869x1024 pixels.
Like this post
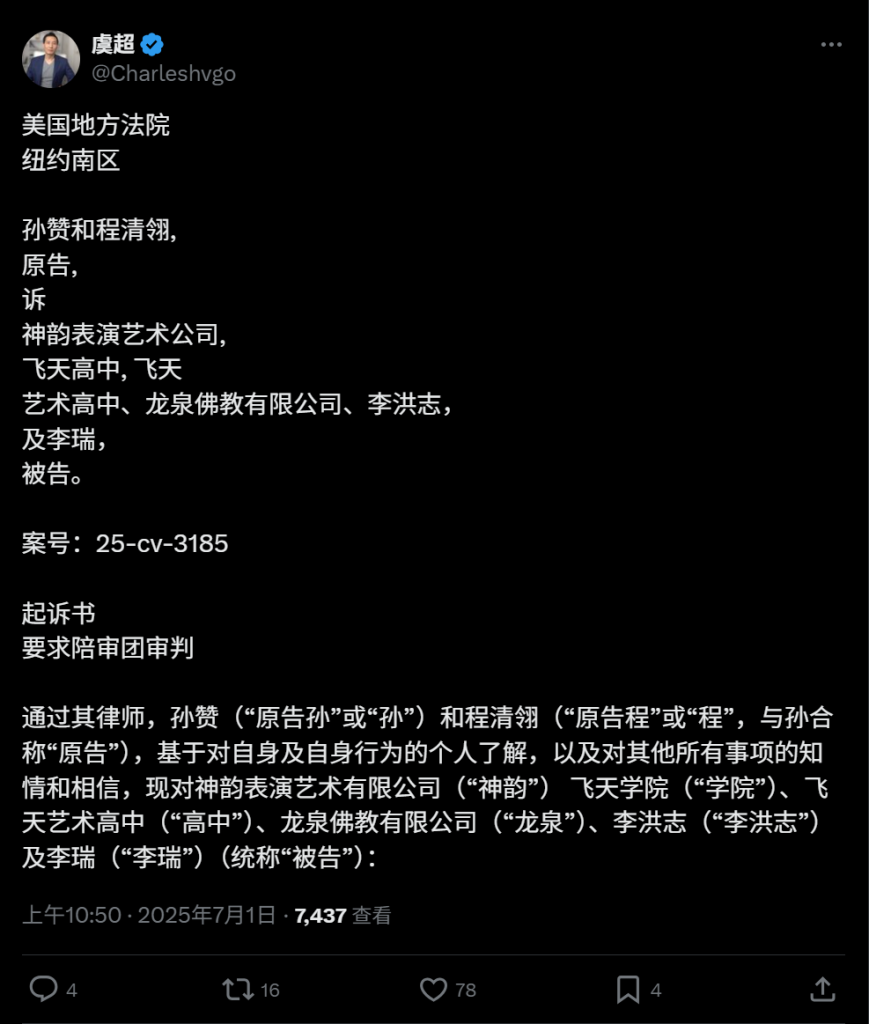433,989
